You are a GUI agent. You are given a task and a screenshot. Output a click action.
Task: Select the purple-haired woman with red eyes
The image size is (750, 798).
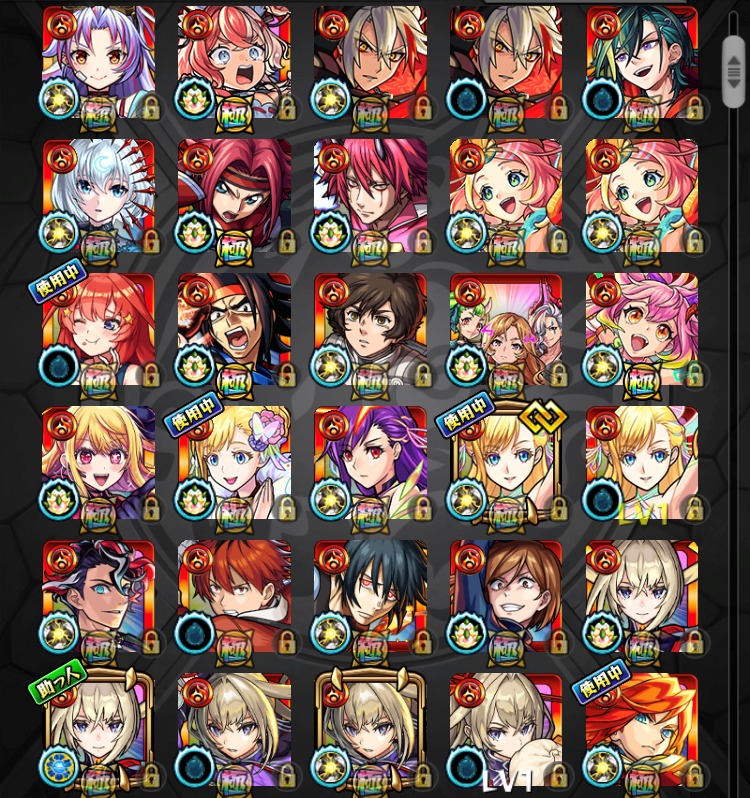pos(370,462)
